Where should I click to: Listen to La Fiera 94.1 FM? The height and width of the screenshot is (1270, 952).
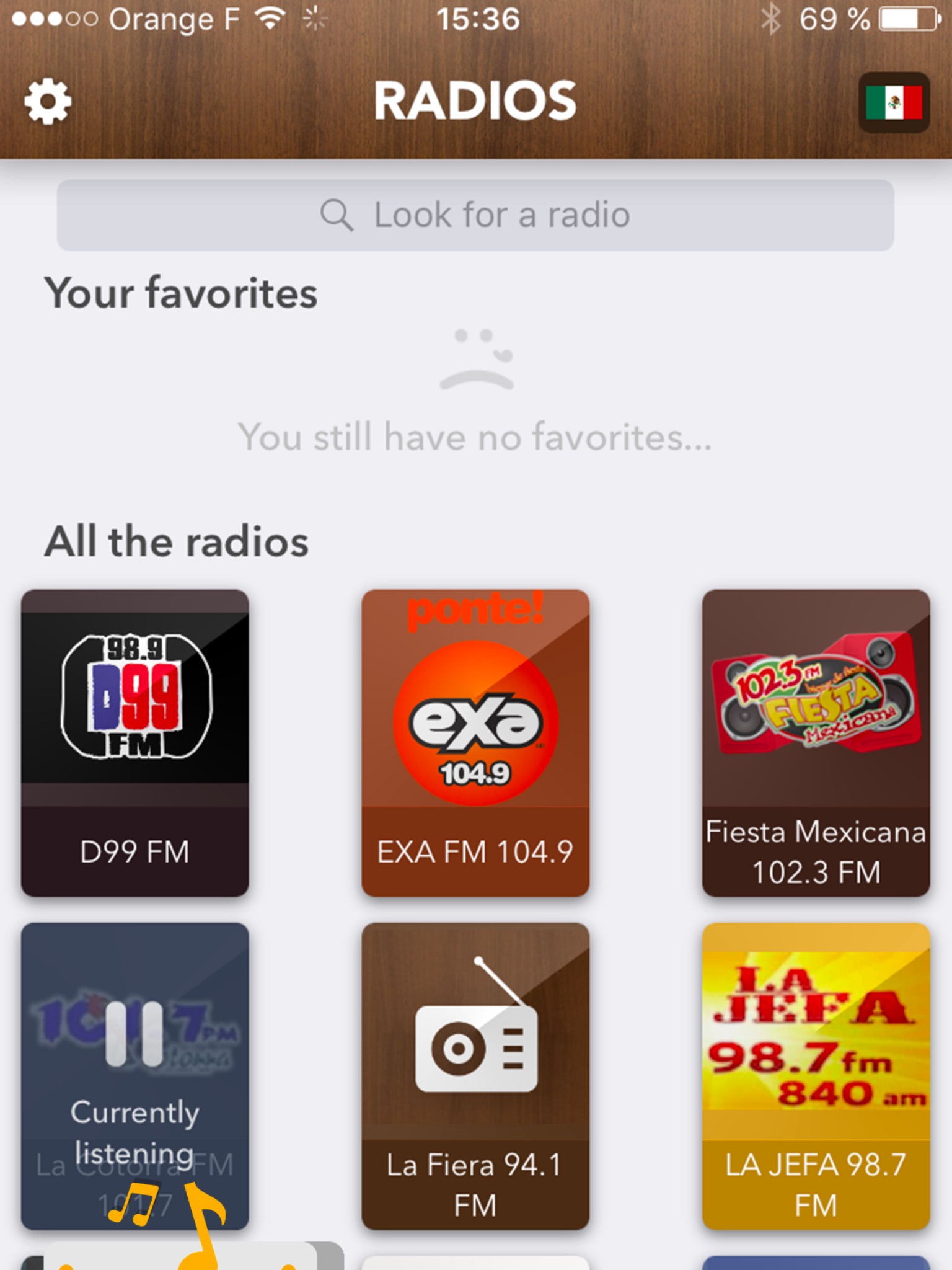tap(475, 1076)
